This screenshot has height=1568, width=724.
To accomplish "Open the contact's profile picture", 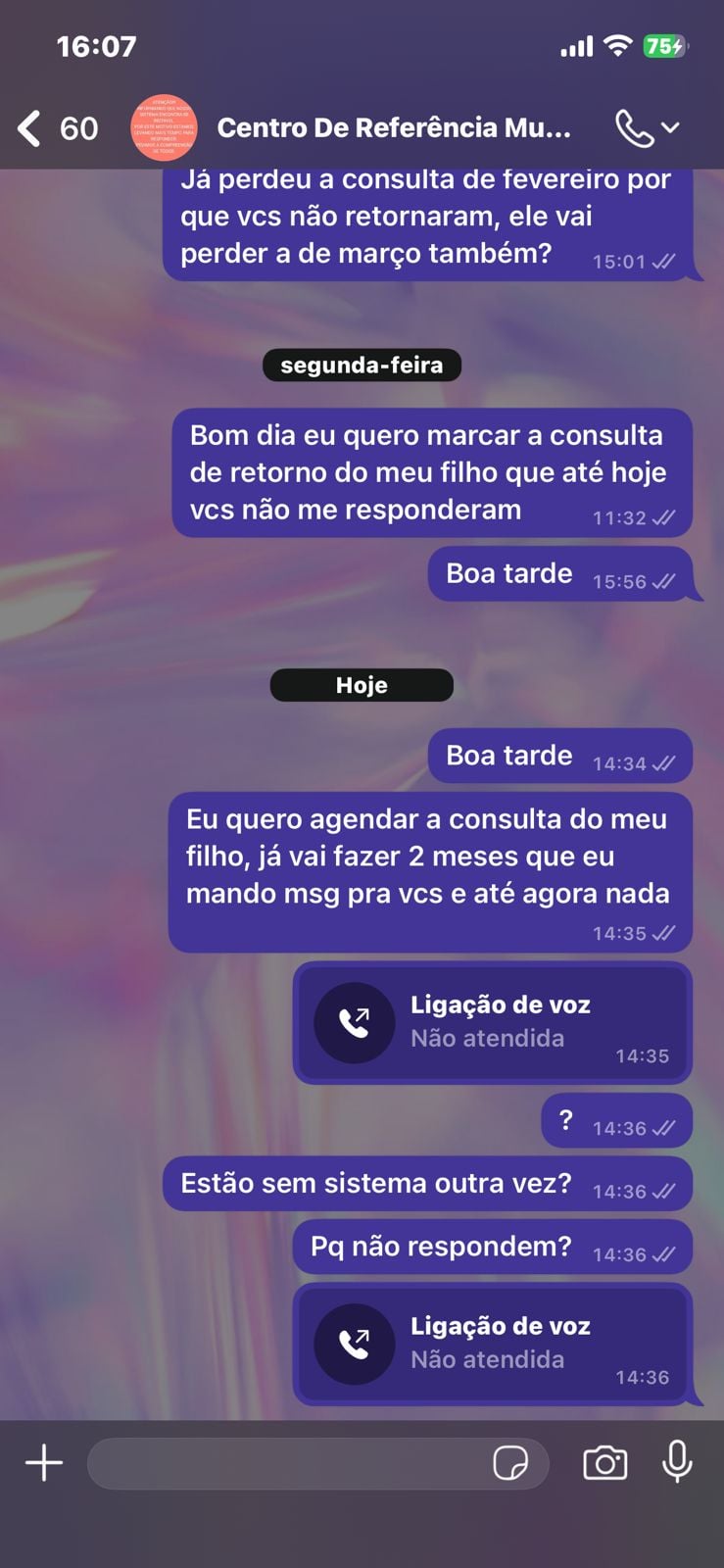I will coord(164,128).
